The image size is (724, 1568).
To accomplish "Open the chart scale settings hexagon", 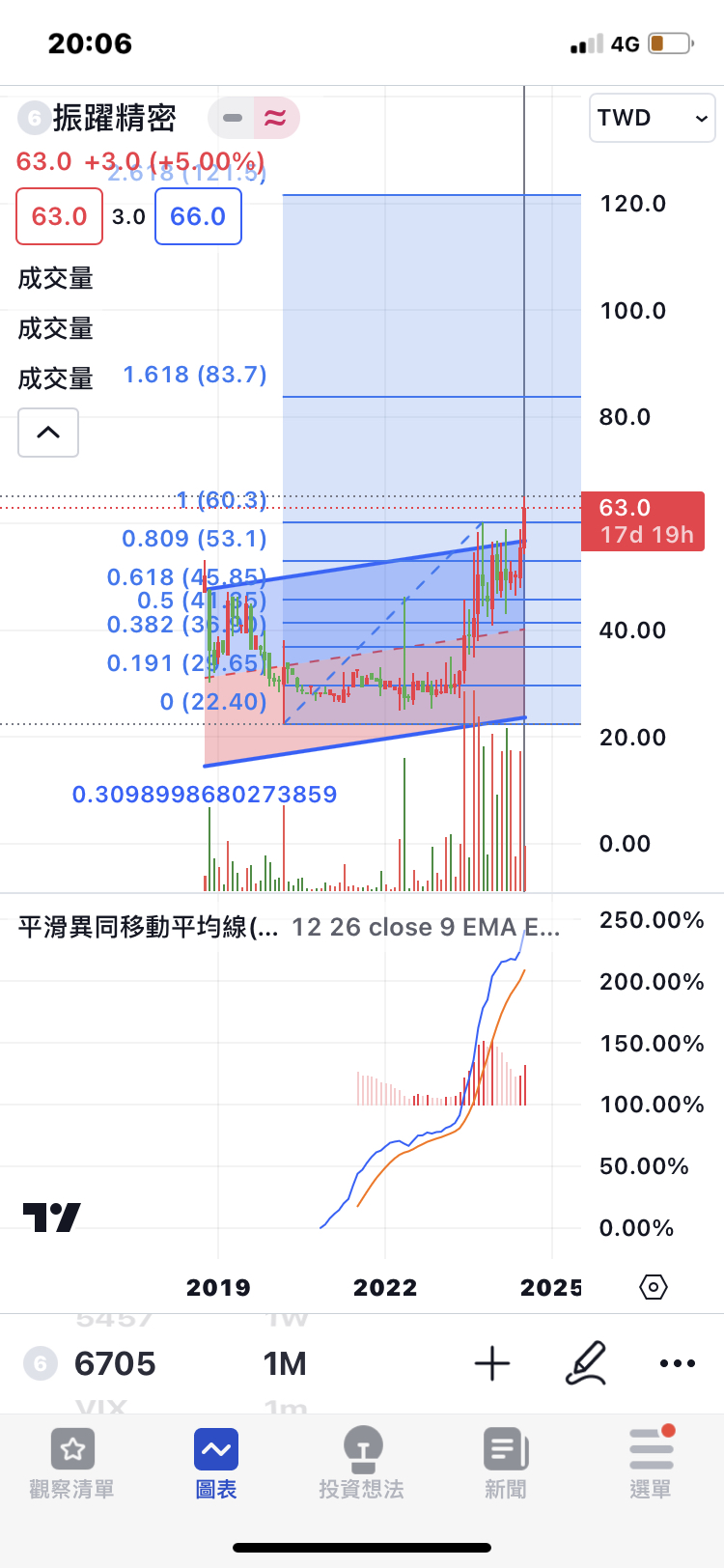I will tap(654, 1287).
